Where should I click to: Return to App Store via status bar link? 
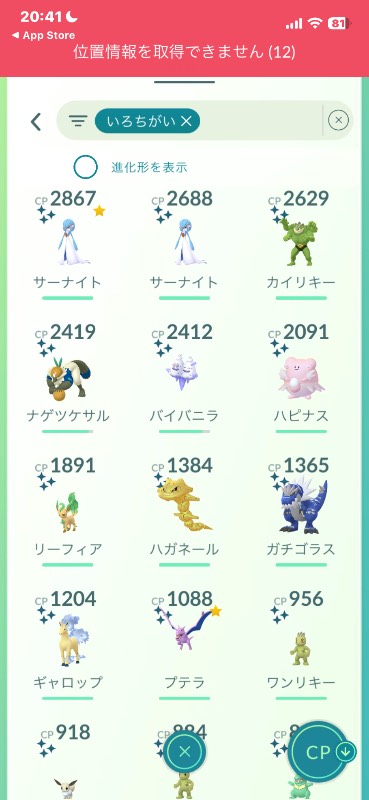pos(43,35)
